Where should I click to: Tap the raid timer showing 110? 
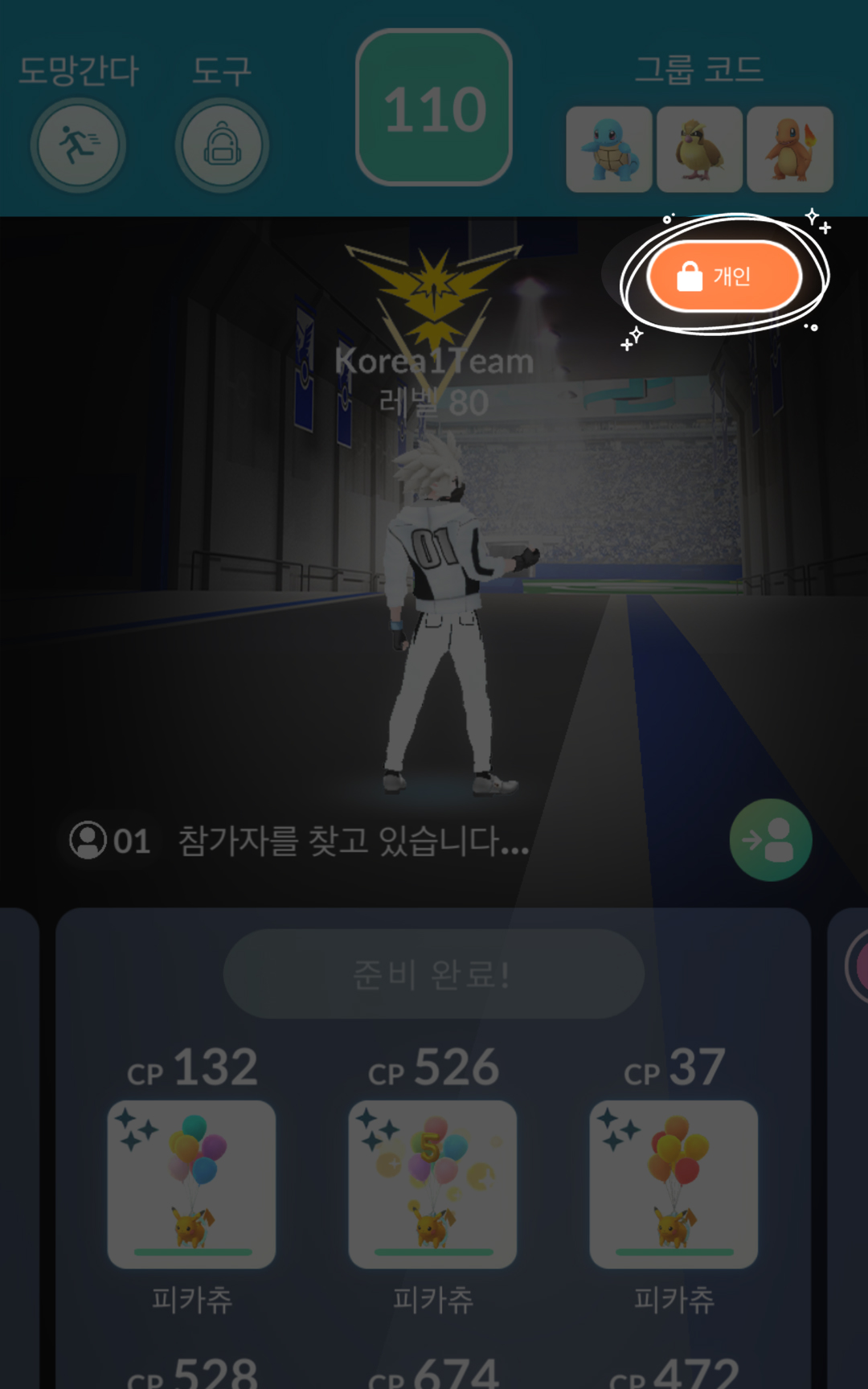pyautogui.click(x=435, y=106)
